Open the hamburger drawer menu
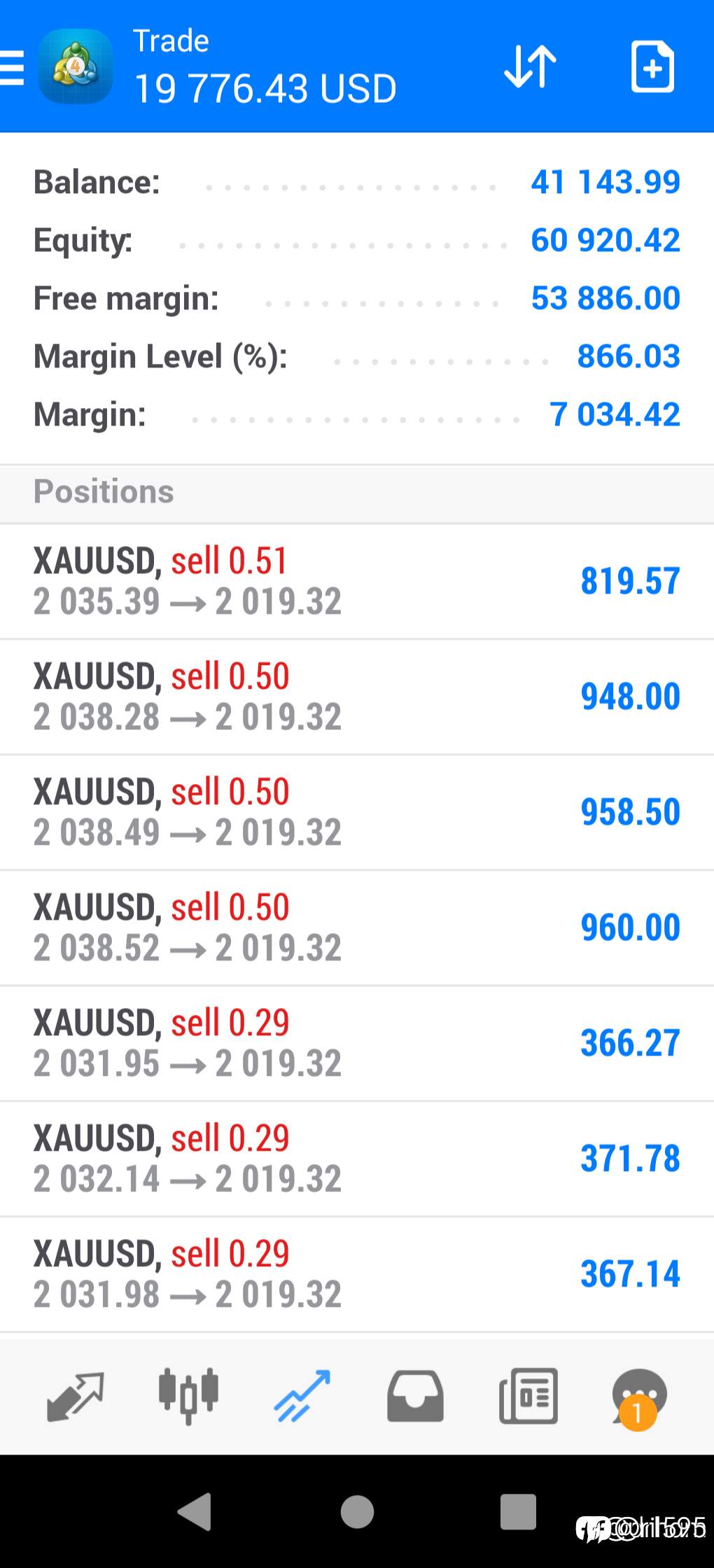This screenshot has height=1568, width=714. point(12,67)
